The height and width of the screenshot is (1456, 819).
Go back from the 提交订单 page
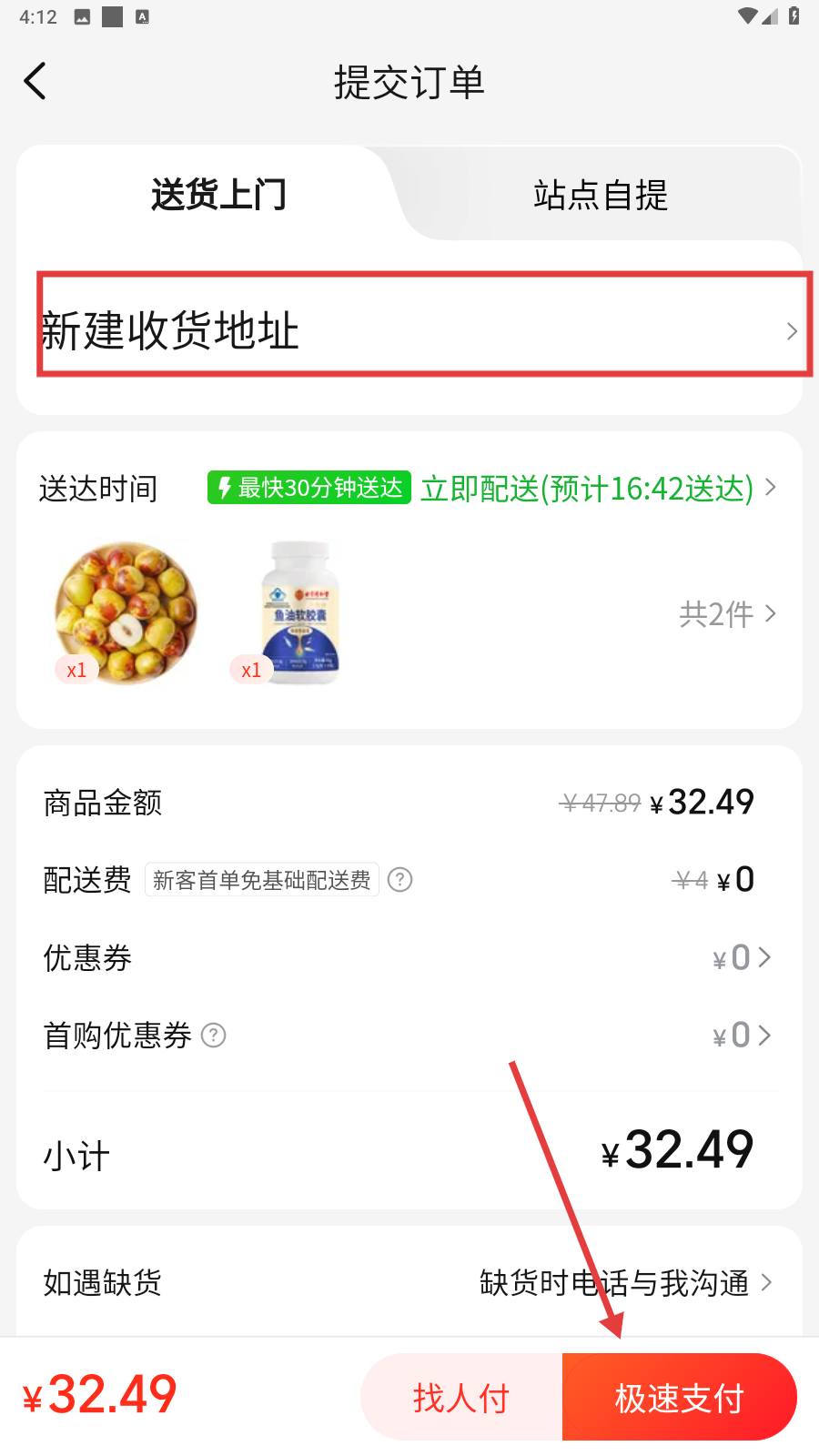click(35, 81)
